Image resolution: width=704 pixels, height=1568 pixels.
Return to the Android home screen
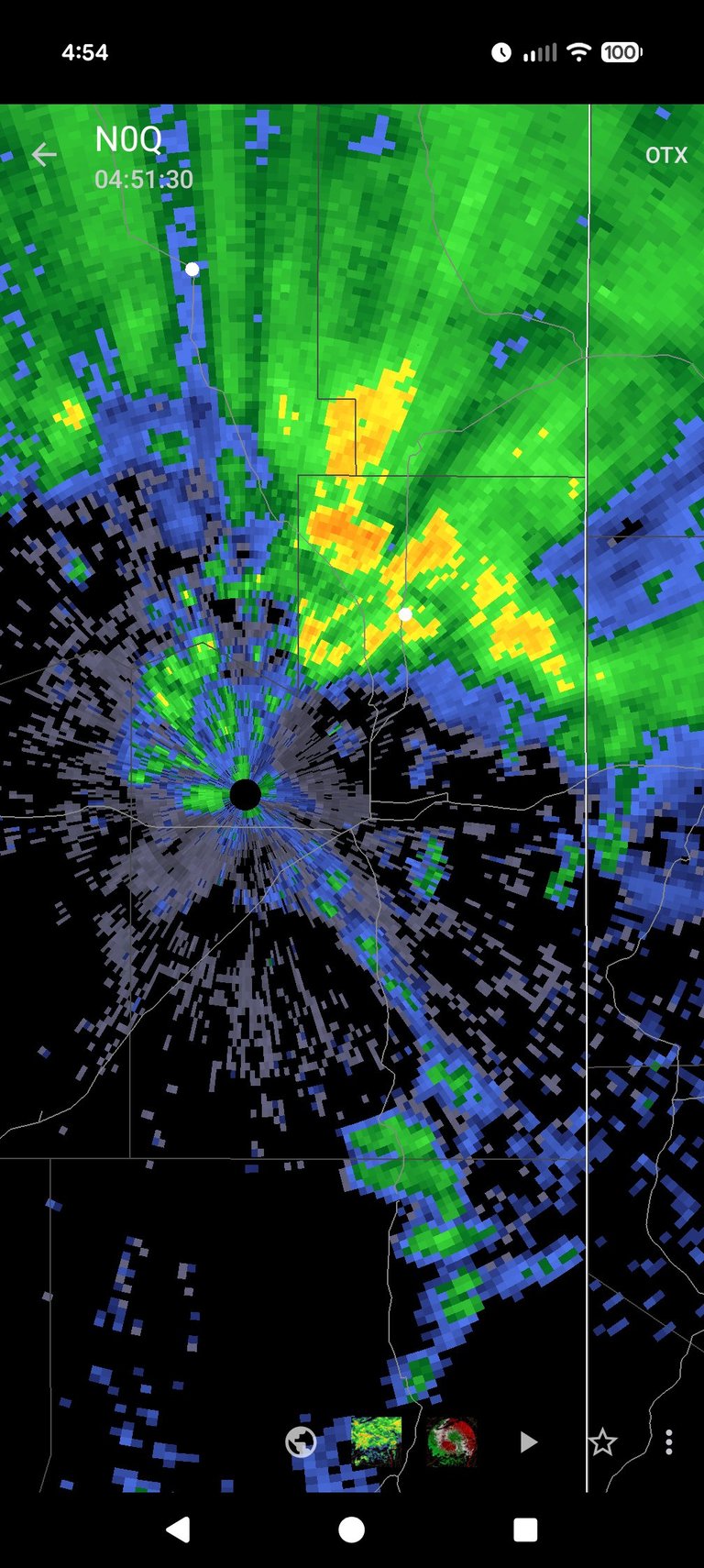point(352,1529)
